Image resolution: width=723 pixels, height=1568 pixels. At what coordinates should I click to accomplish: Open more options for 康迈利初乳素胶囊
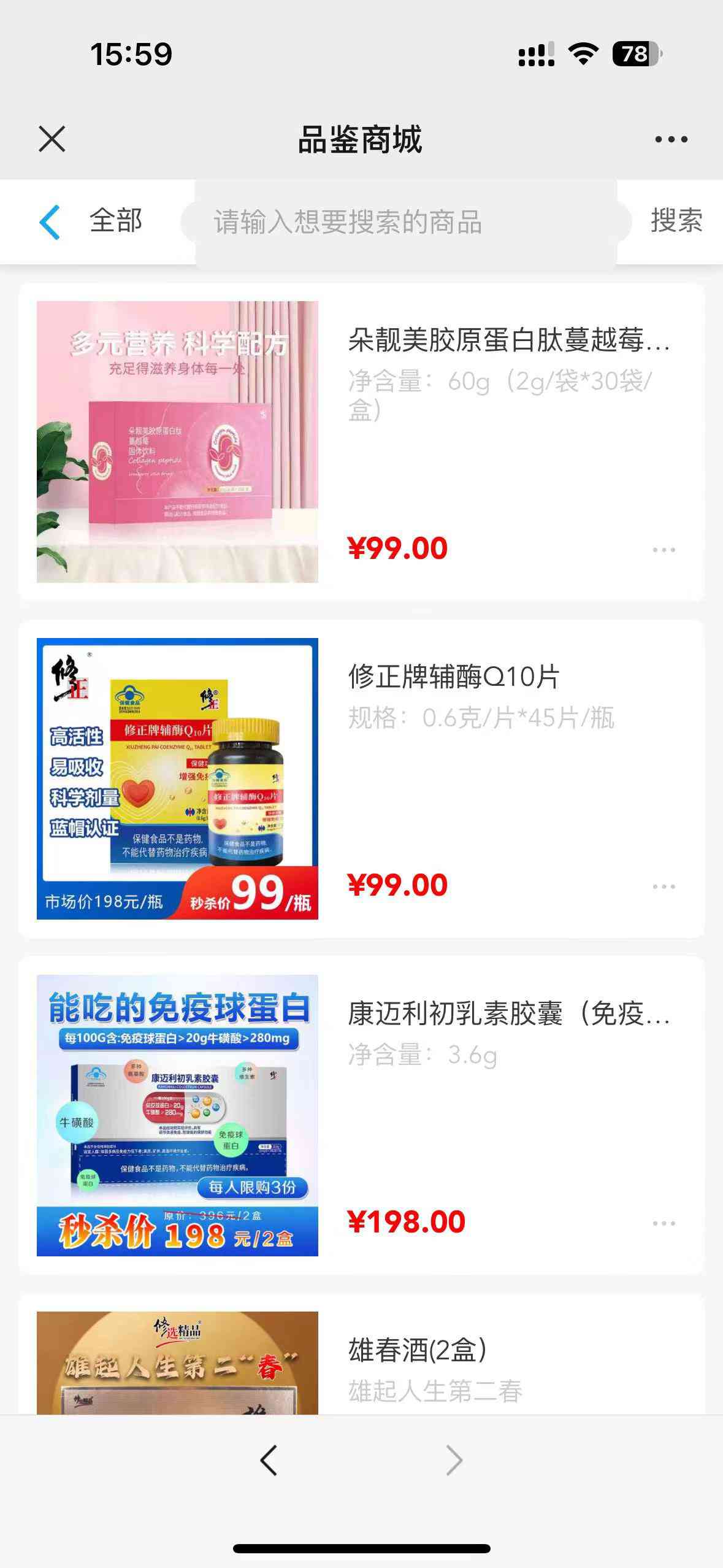[x=664, y=1223]
